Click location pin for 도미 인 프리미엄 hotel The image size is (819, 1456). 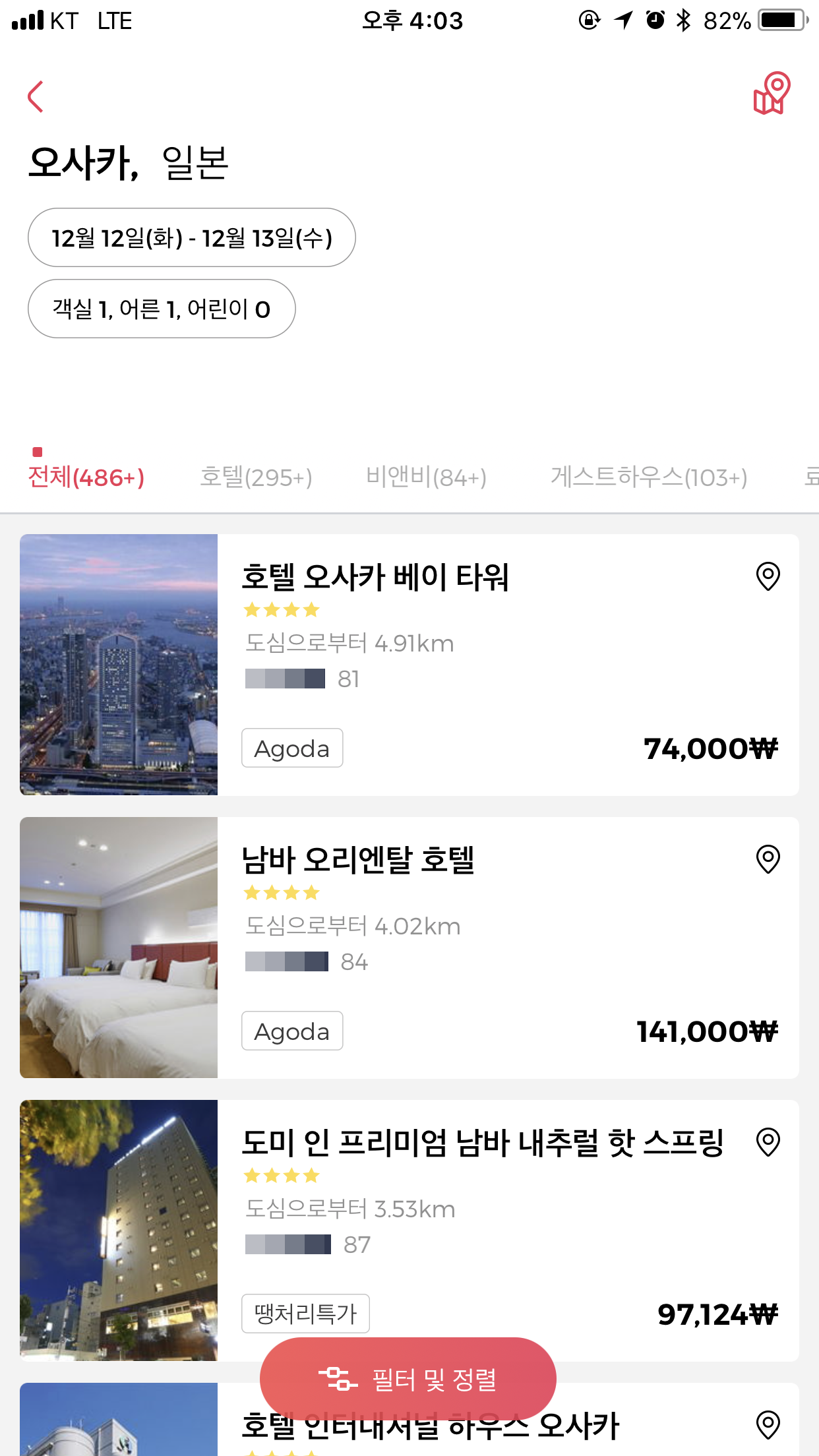pyautogui.click(x=768, y=1143)
